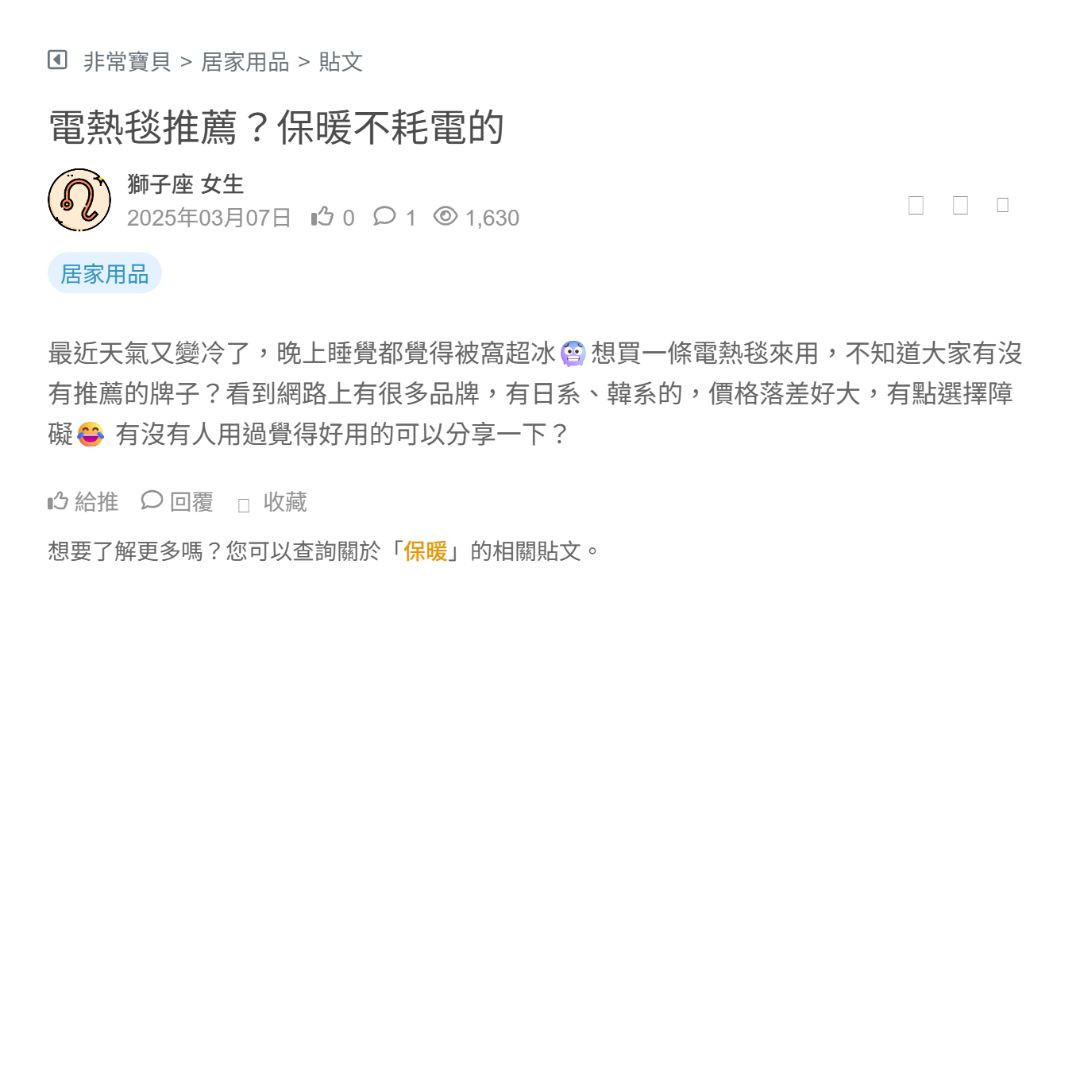Select the 居家用品 tag chip
This screenshot has height=1080, width=1080.
[x=105, y=274]
